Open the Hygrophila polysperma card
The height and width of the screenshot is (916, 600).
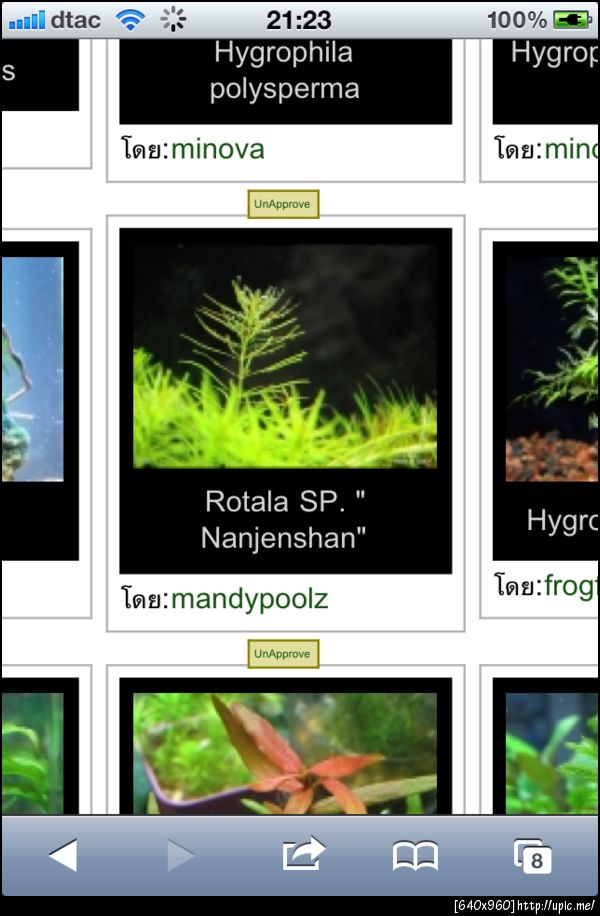coord(285,72)
